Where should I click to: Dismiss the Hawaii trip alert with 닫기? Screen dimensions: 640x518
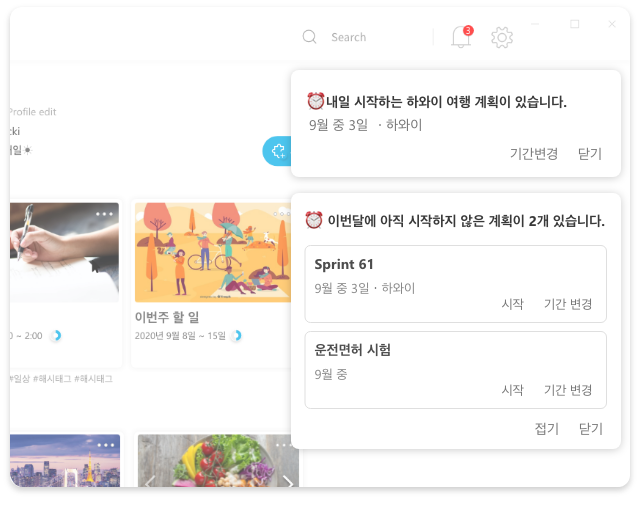click(590, 153)
